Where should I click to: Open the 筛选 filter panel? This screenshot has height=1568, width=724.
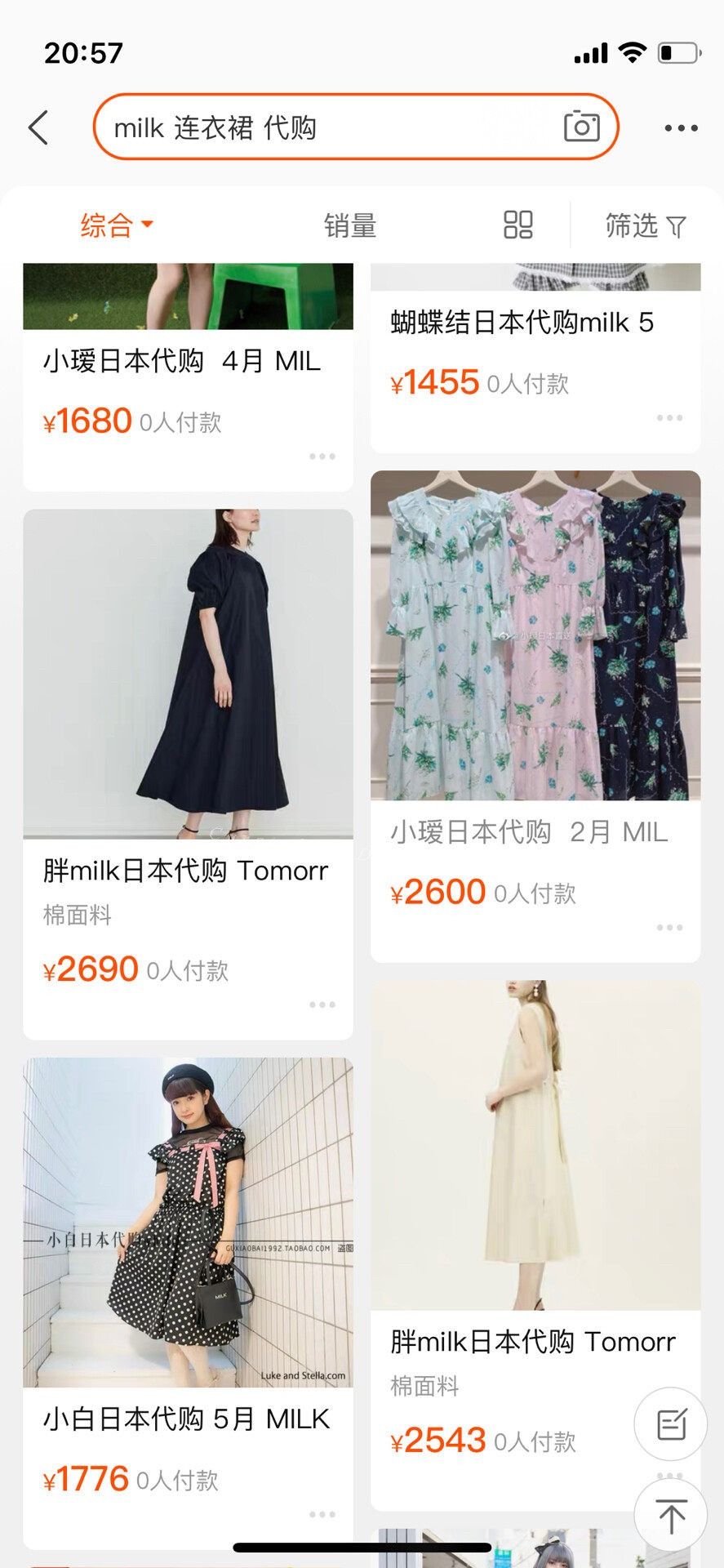(x=646, y=225)
